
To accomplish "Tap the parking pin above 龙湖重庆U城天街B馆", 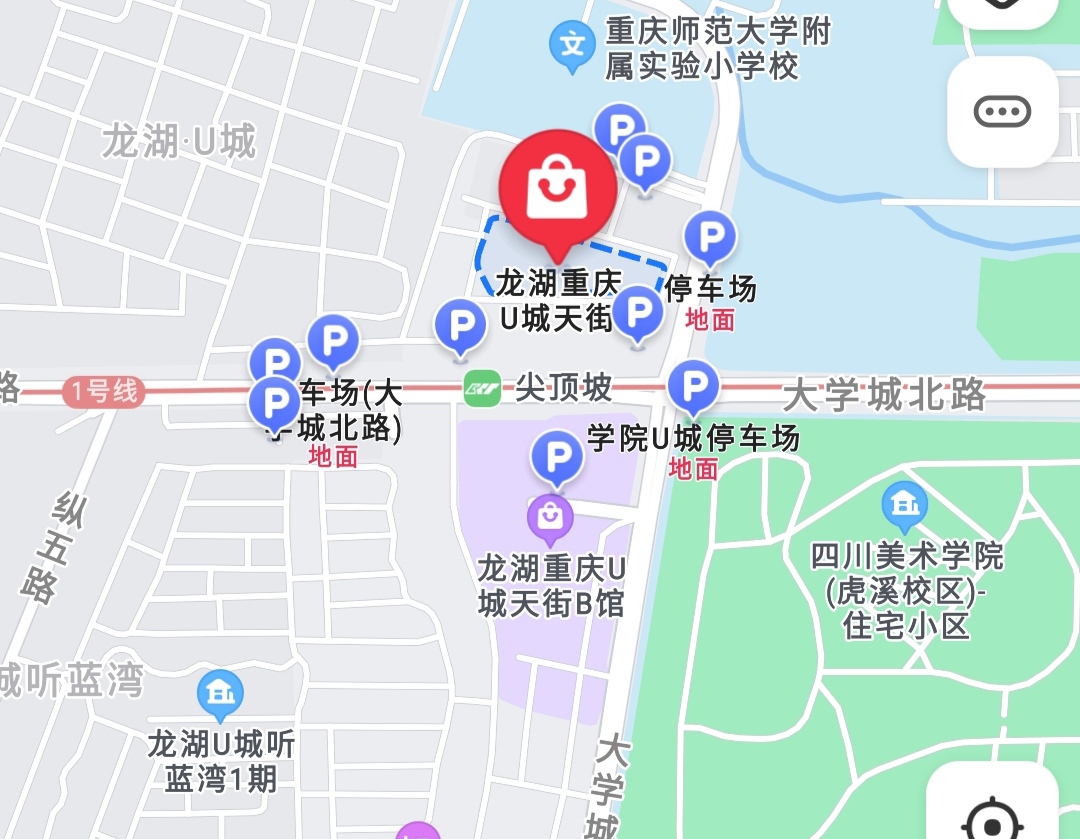I will coord(557,456).
